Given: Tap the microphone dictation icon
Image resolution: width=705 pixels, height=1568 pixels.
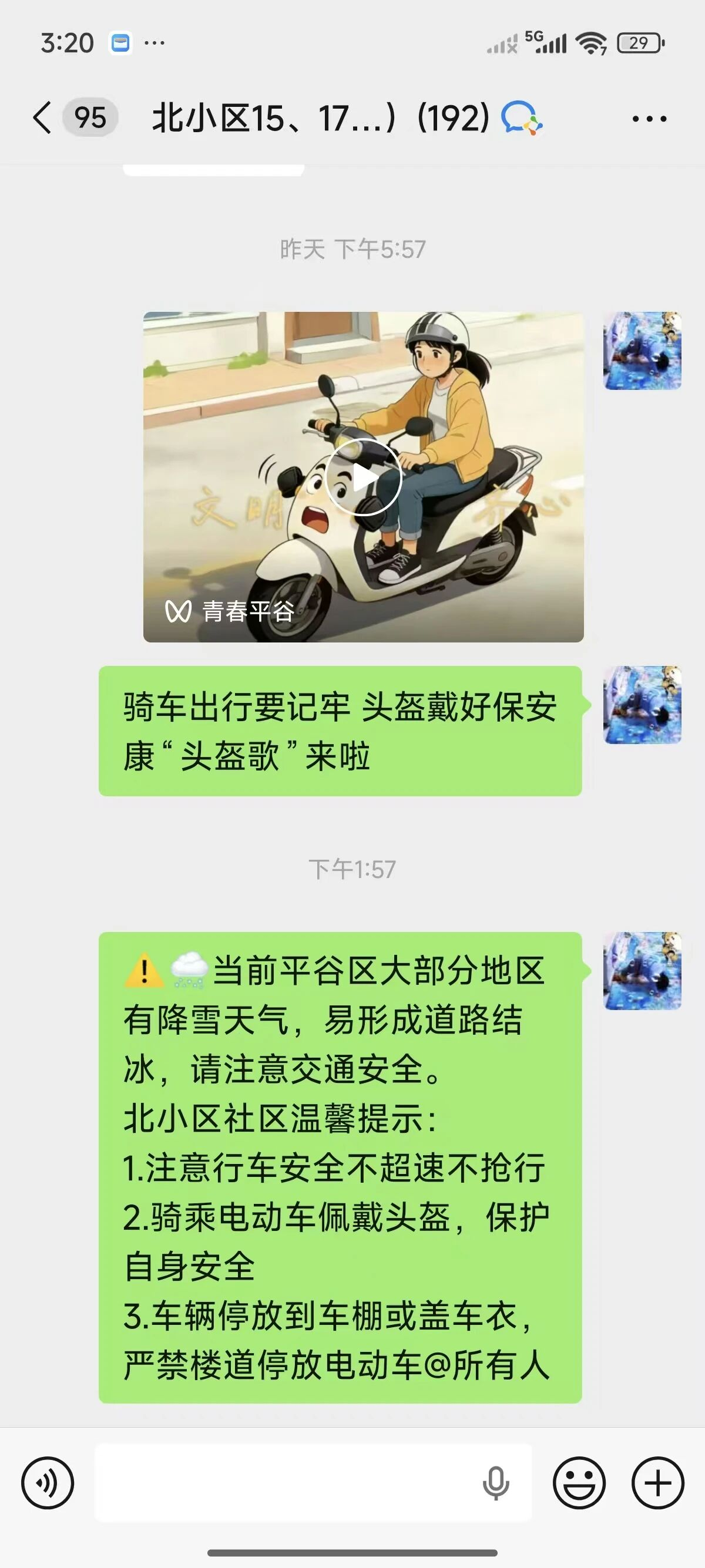Looking at the screenshot, I should tap(496, 1483).
